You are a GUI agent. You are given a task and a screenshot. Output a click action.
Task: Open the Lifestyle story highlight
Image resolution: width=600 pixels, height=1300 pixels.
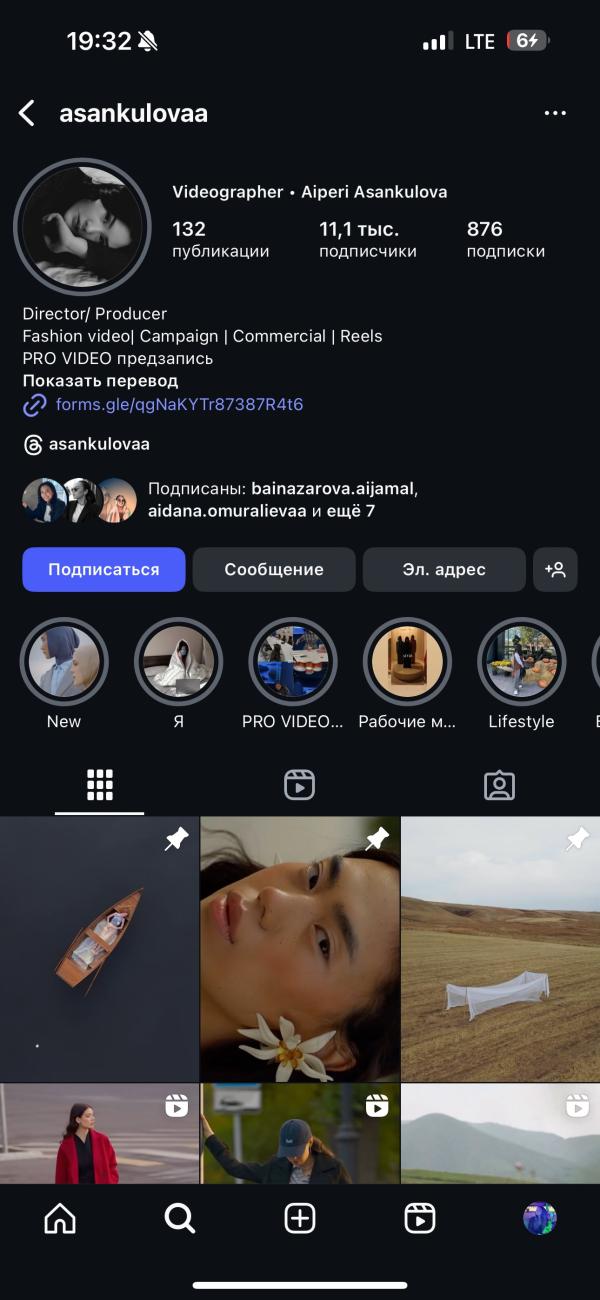click(x=521, y=662)
